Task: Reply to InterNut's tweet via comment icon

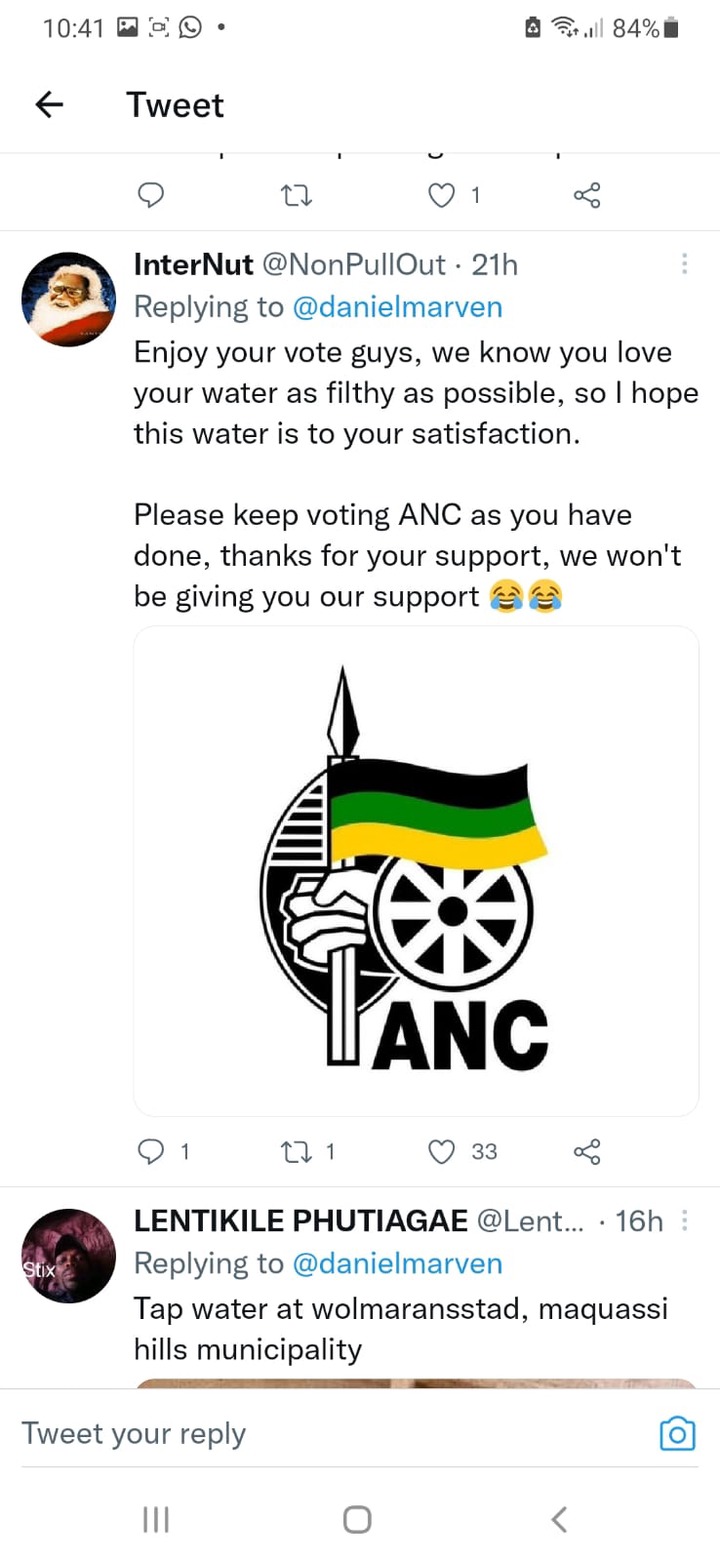Action: (150, 1152)
